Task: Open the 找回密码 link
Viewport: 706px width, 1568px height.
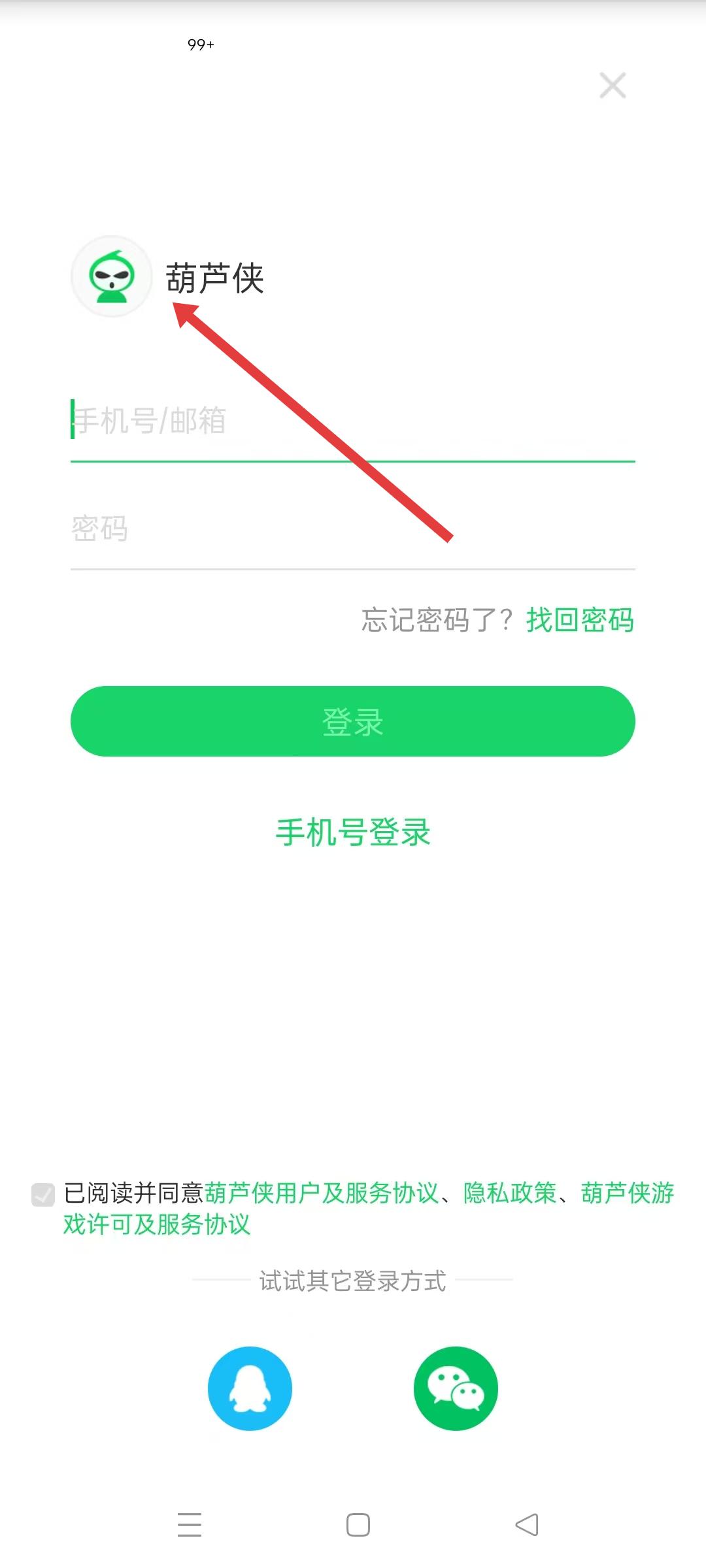Action: pos(580,620)
